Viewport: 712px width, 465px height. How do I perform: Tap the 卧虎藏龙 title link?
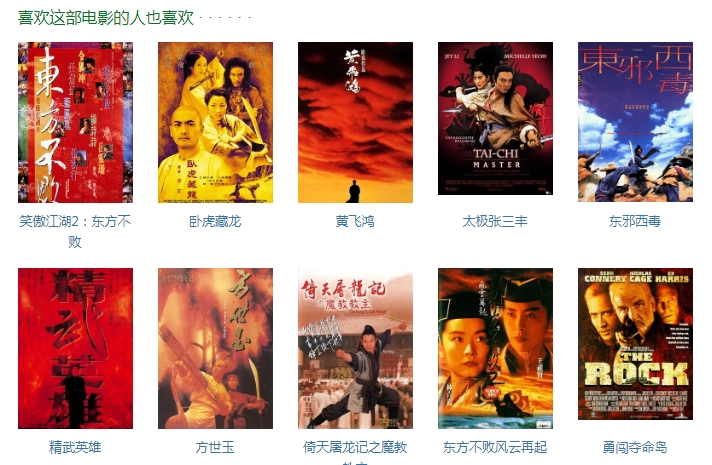(x=215, y=221)
